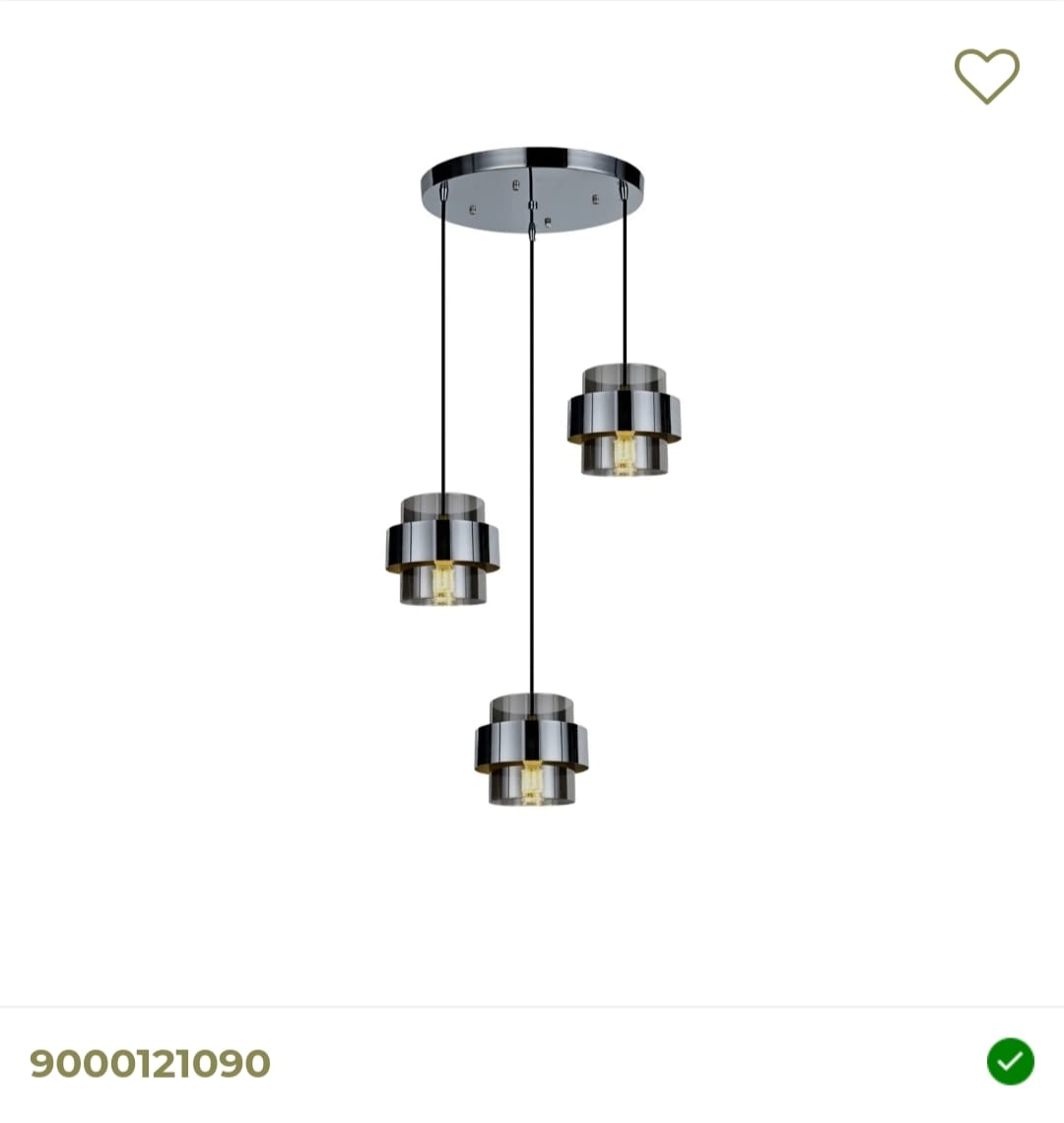The image size is (1064, 1123).
Task: Add product 9000121090 to favorites
Action: click(986, 76)
